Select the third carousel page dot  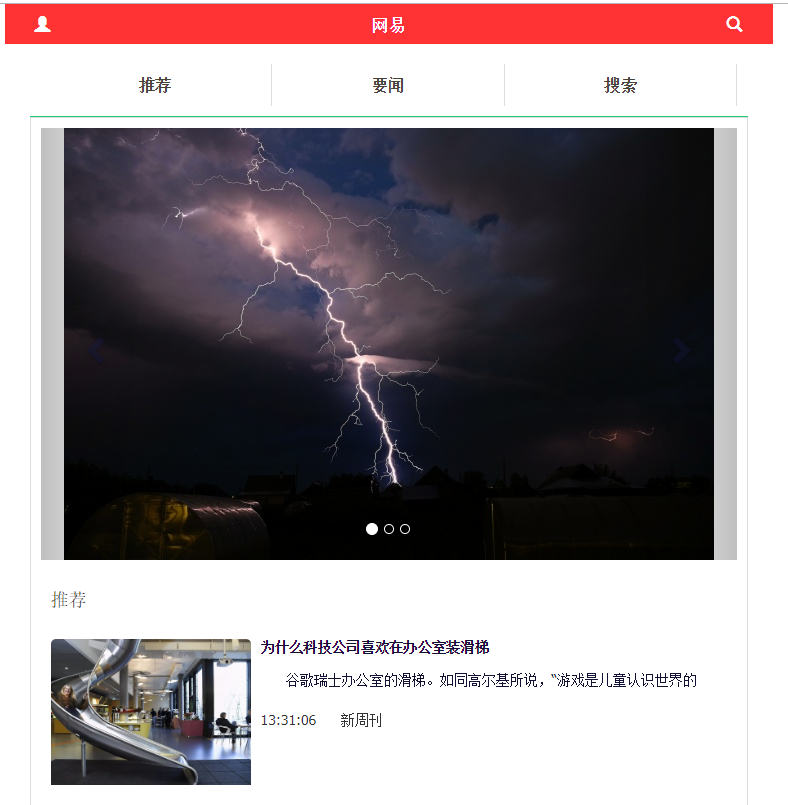[x=405, y=529]
